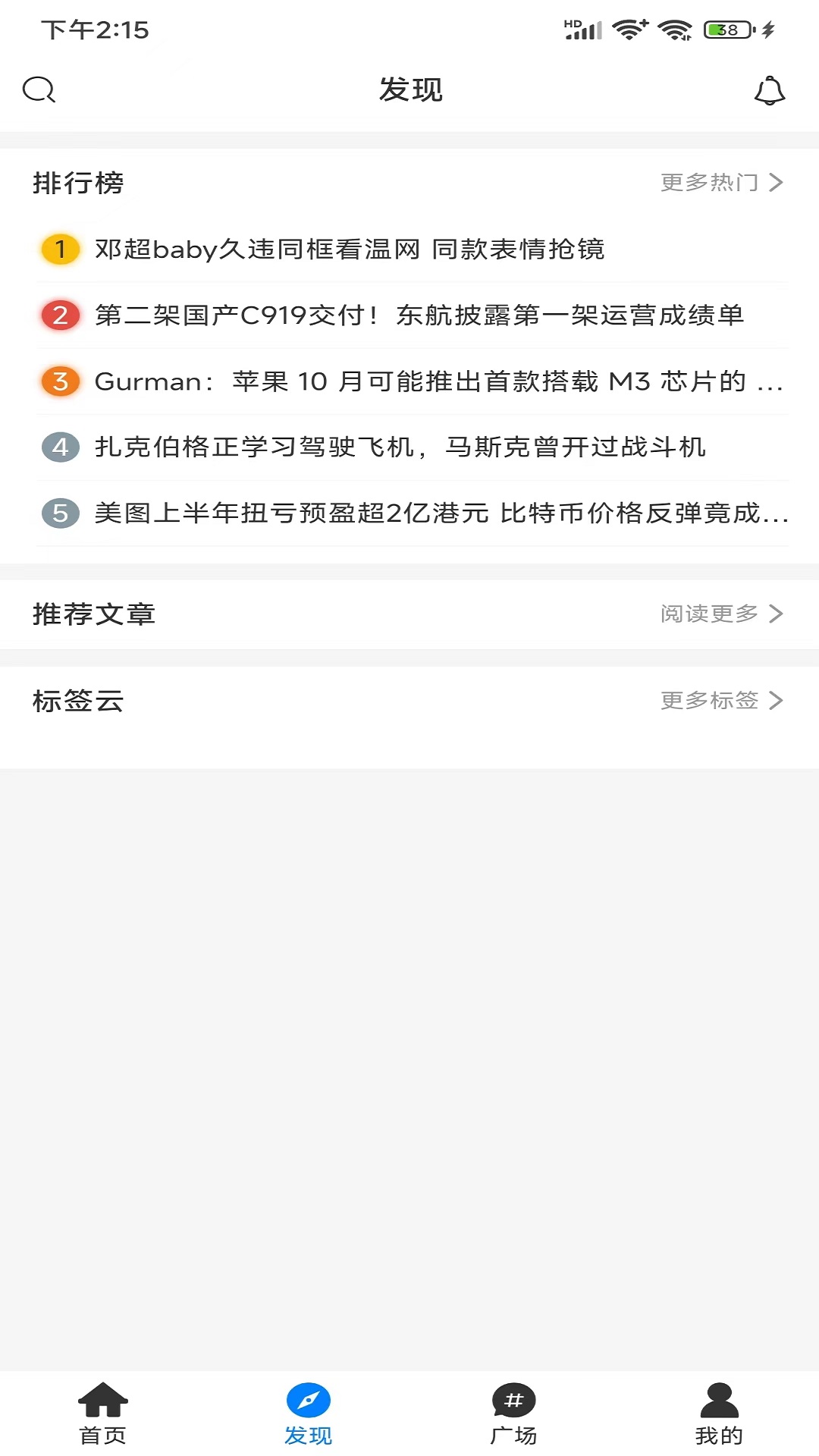This screenshot has width=819, height=1456.
Task: Tap the gray number 4 rank badge
Action: pos(59,448)
